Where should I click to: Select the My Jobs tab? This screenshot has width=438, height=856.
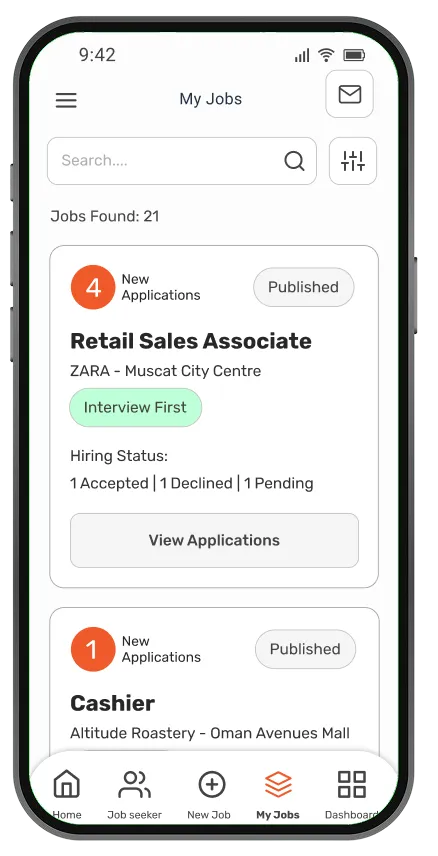[278, 794]
